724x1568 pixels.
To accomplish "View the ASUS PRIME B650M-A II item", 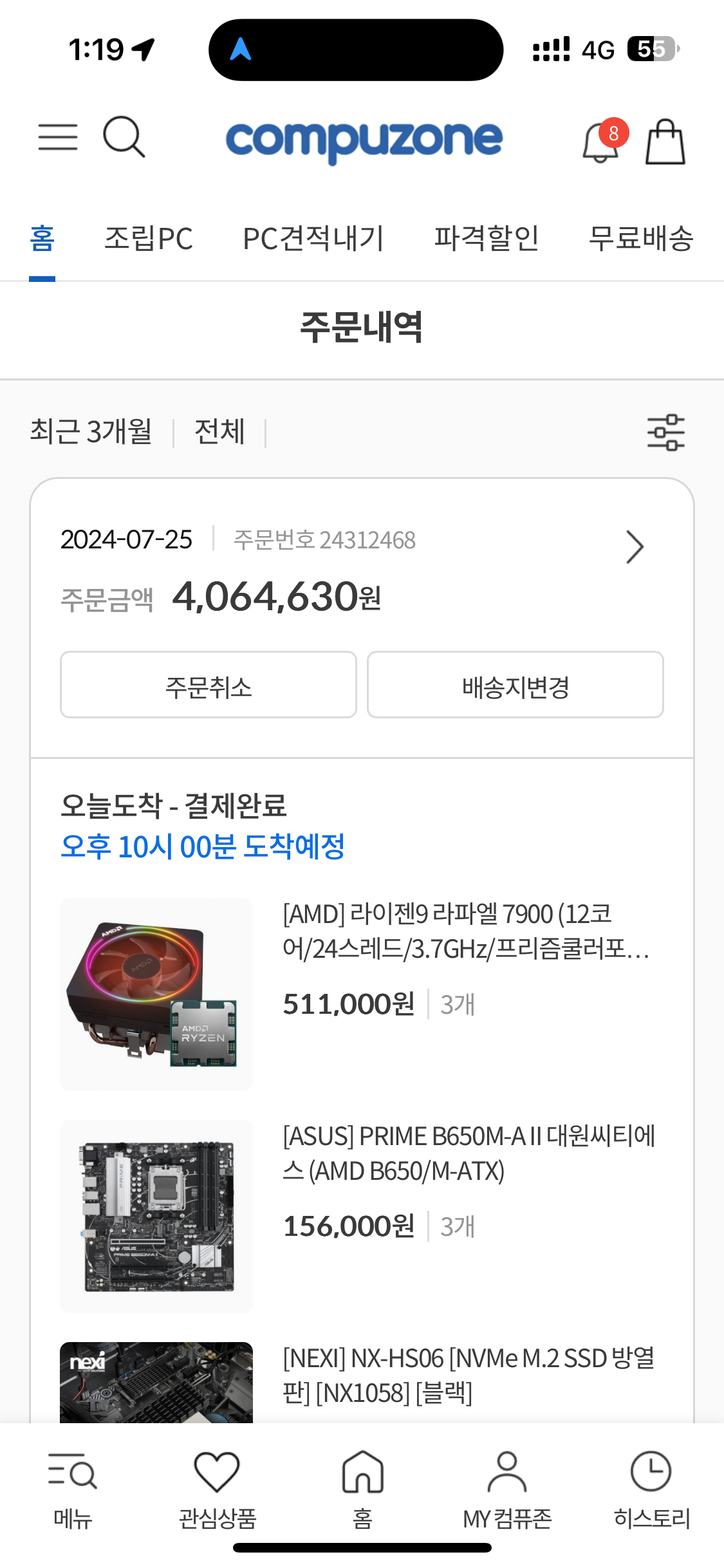I will pyautogui.click(x=469, y=1153).
